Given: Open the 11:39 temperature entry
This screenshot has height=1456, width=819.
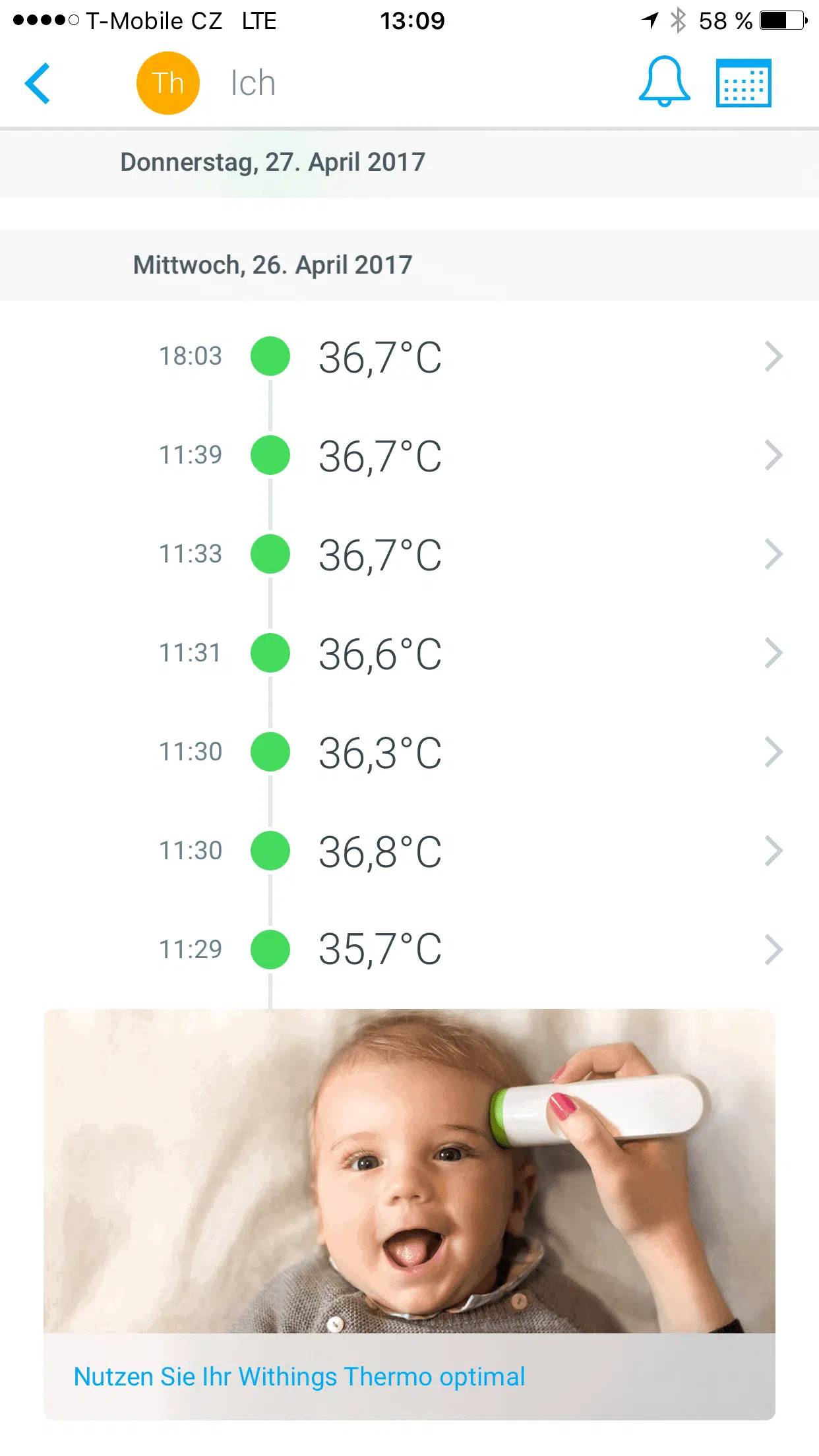Looking at the screenshot, I should 409,455.
